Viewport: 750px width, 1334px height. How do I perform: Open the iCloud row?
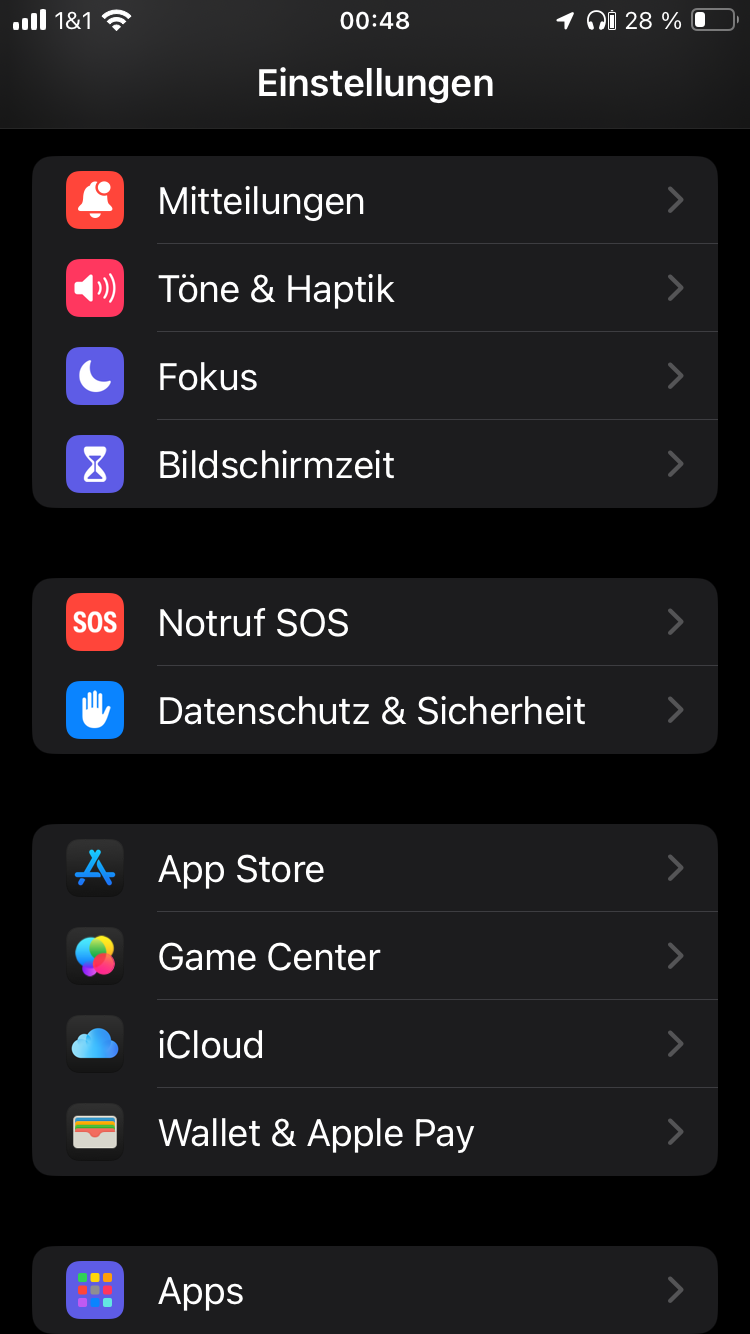pyautogui.click(x=374, y=1045)
